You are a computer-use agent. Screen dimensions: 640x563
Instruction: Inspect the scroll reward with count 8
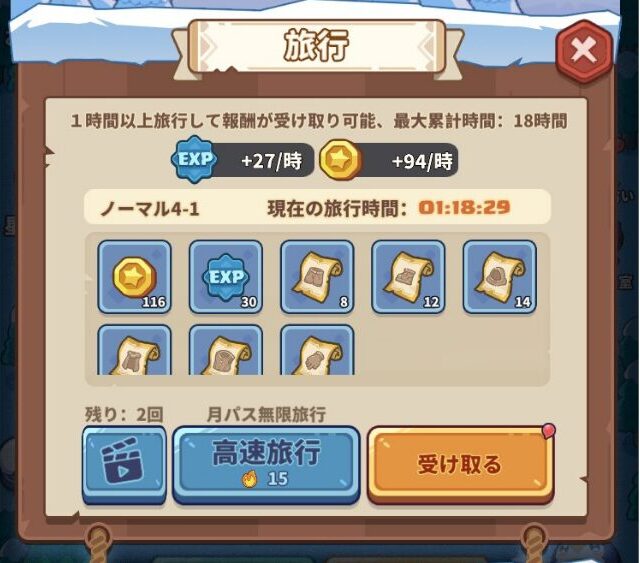click(317, 277)
